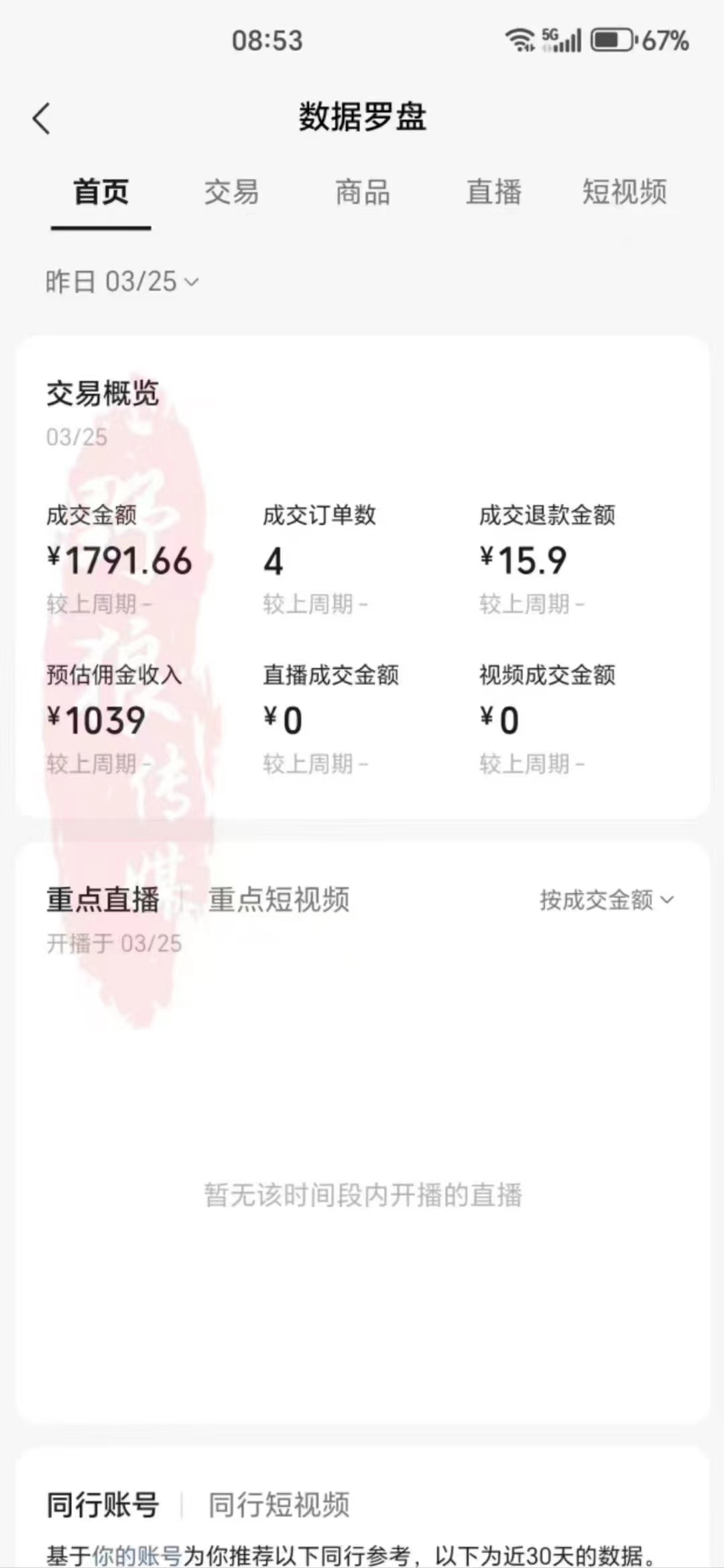Switch to 同行短视频 section
This screenshot has height=1568, width=724.
pyautogui.click(x=279, y=1504)
